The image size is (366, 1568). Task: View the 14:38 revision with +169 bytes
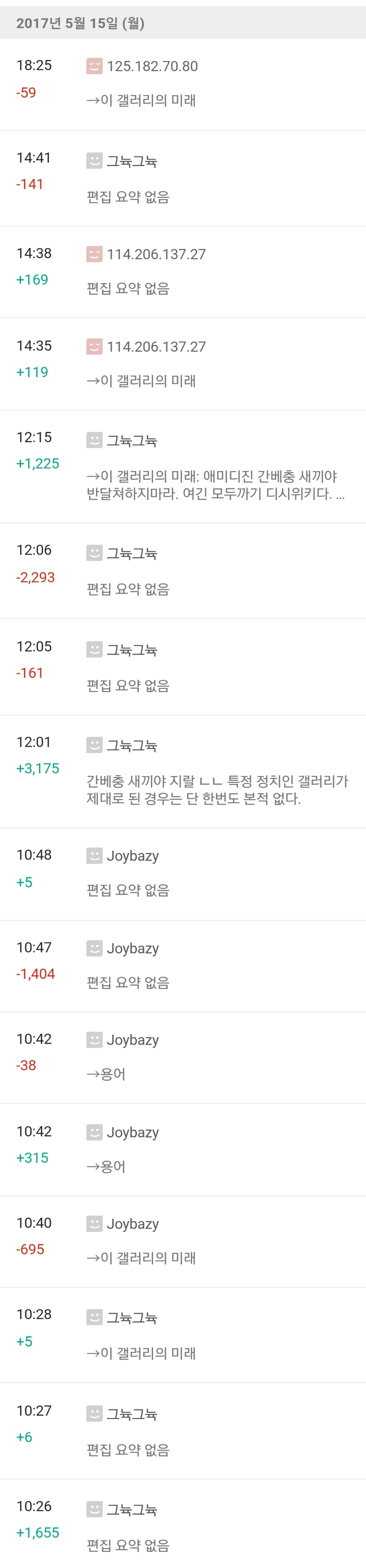pos(183,271)
